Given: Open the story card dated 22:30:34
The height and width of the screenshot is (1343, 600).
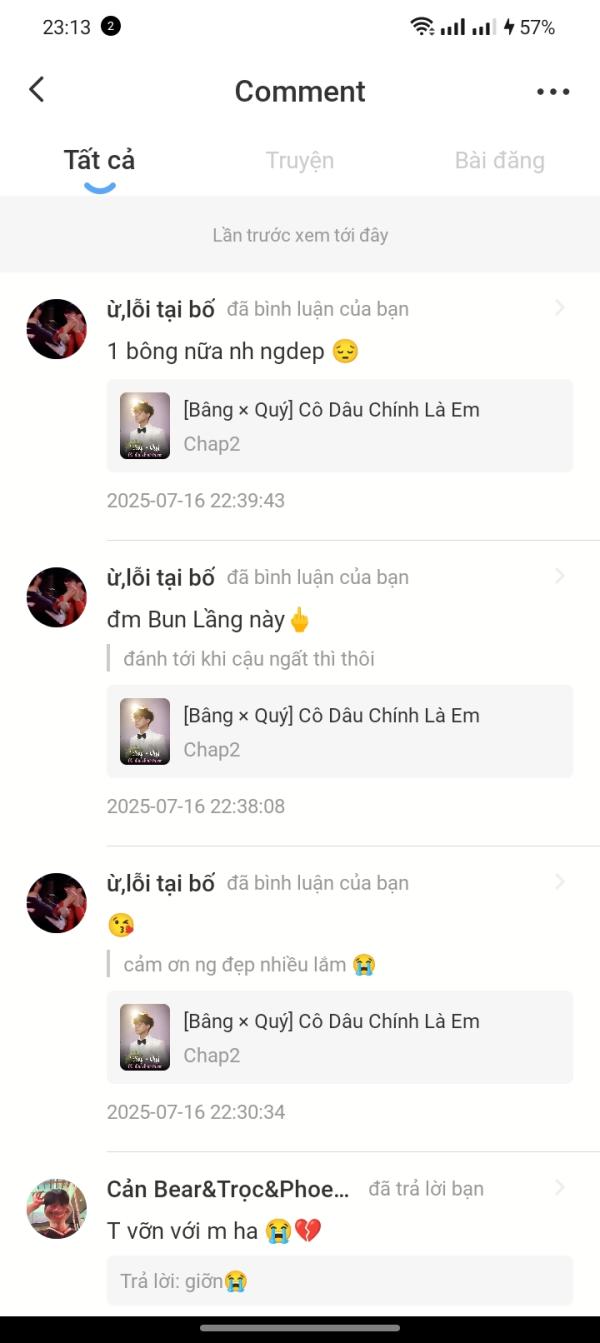Looking at the screenshot, I should tap(340, 1037).
